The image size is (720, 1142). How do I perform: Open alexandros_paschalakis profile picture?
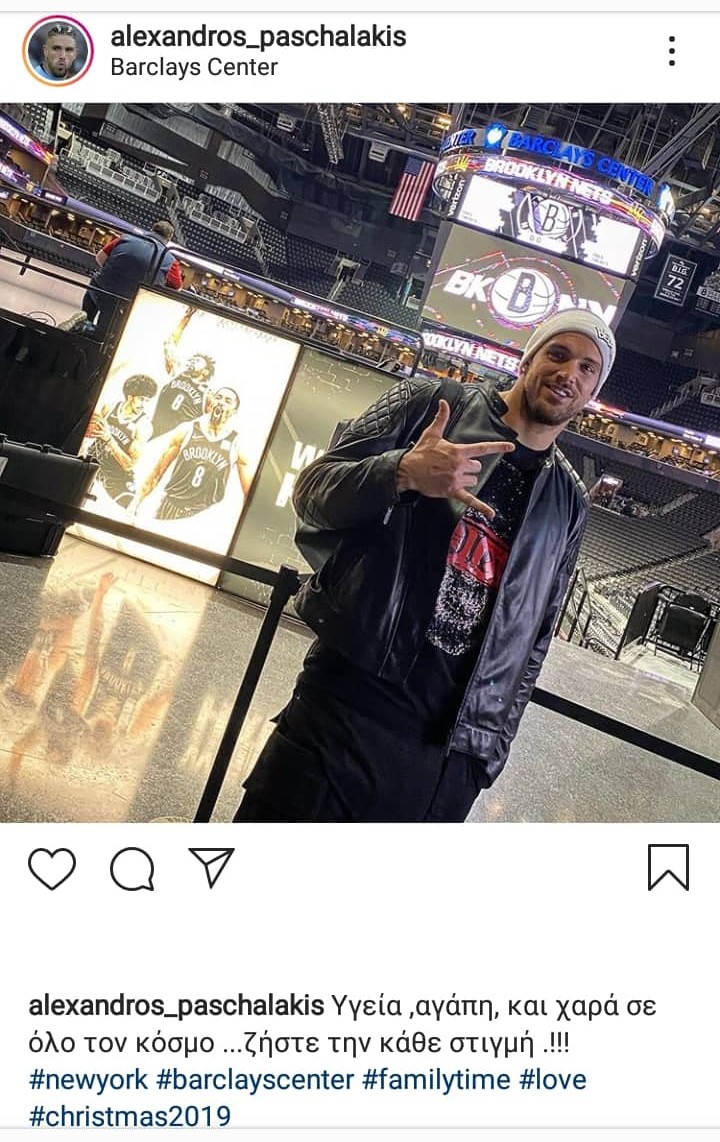tap(58, 51)
